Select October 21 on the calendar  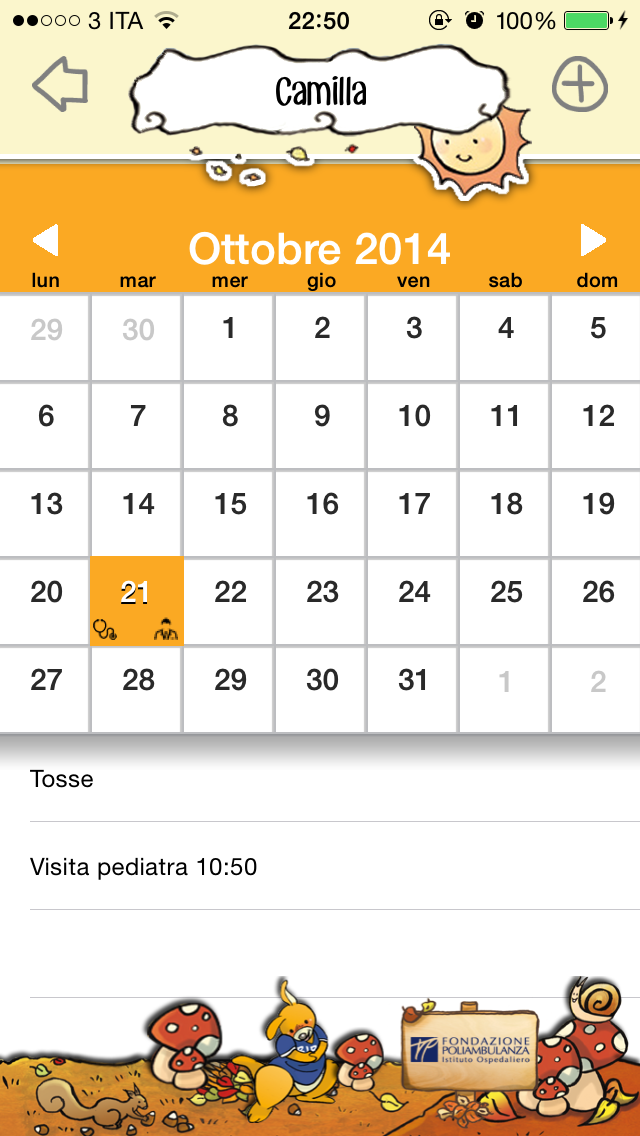click(x=136, y=601)
